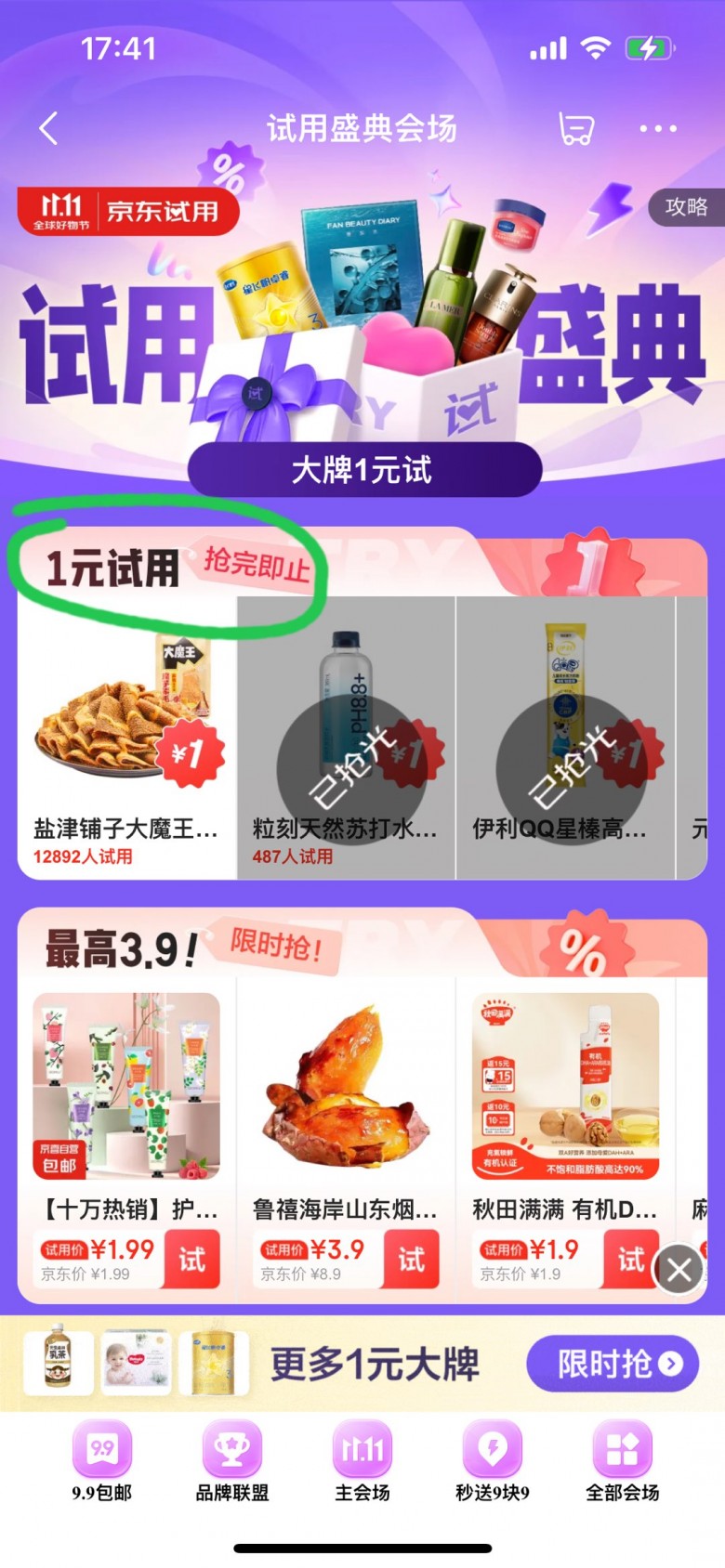Go back using the top arrow
725x1568 pixels.
[49, 128]
